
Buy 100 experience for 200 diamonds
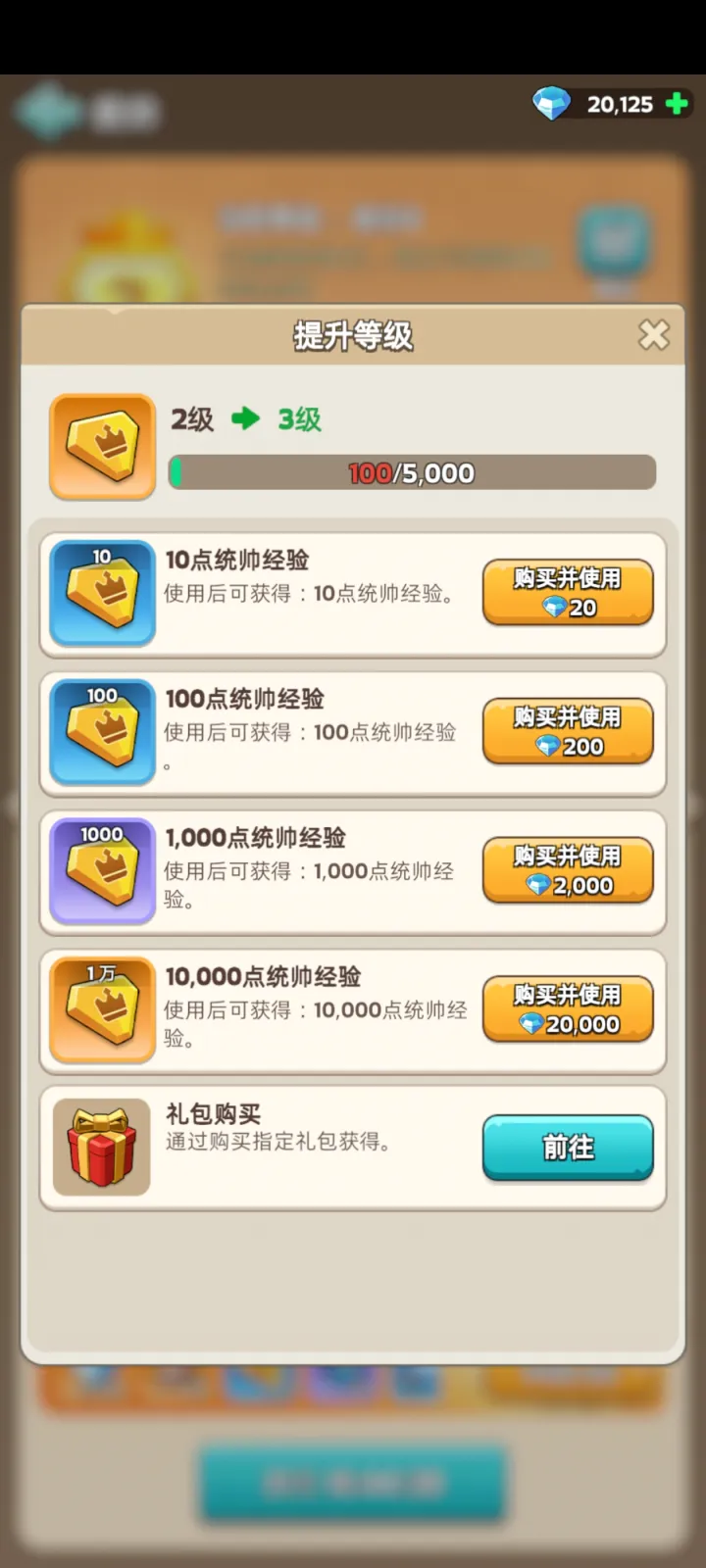(568, 731)
